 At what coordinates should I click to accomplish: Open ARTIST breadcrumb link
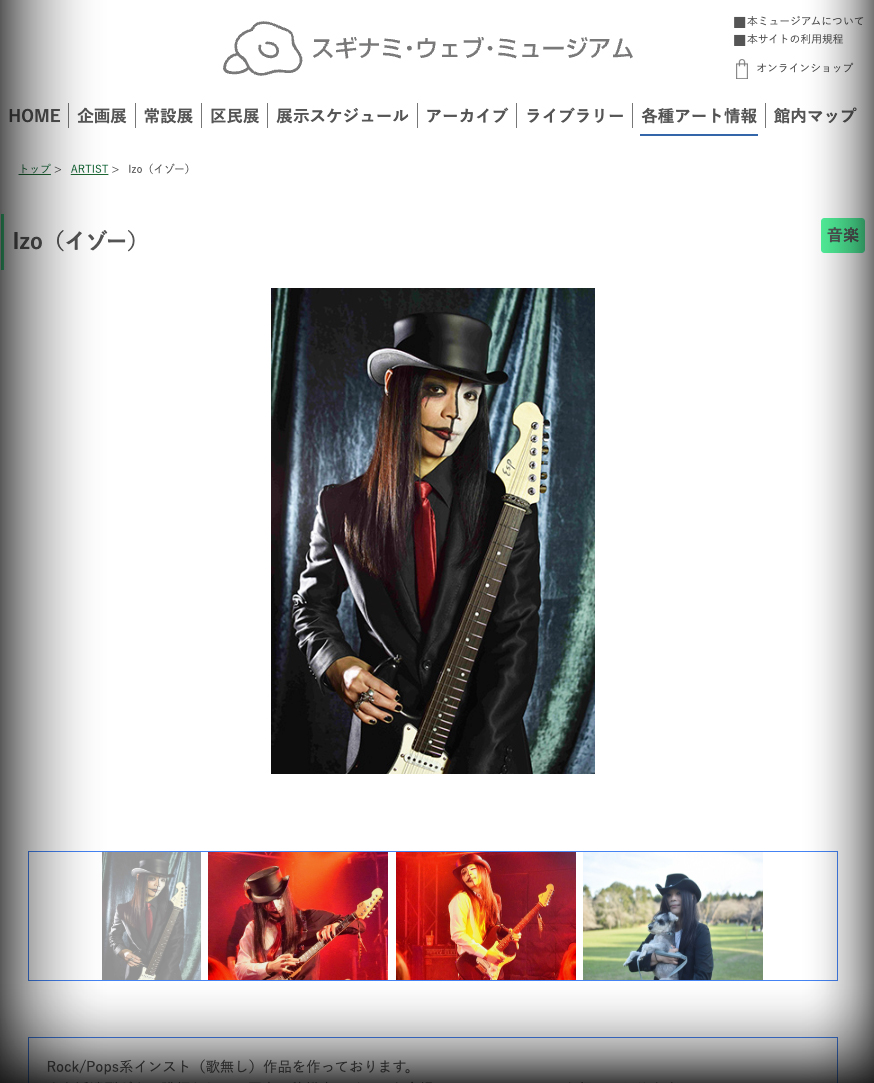coord(89,169)
